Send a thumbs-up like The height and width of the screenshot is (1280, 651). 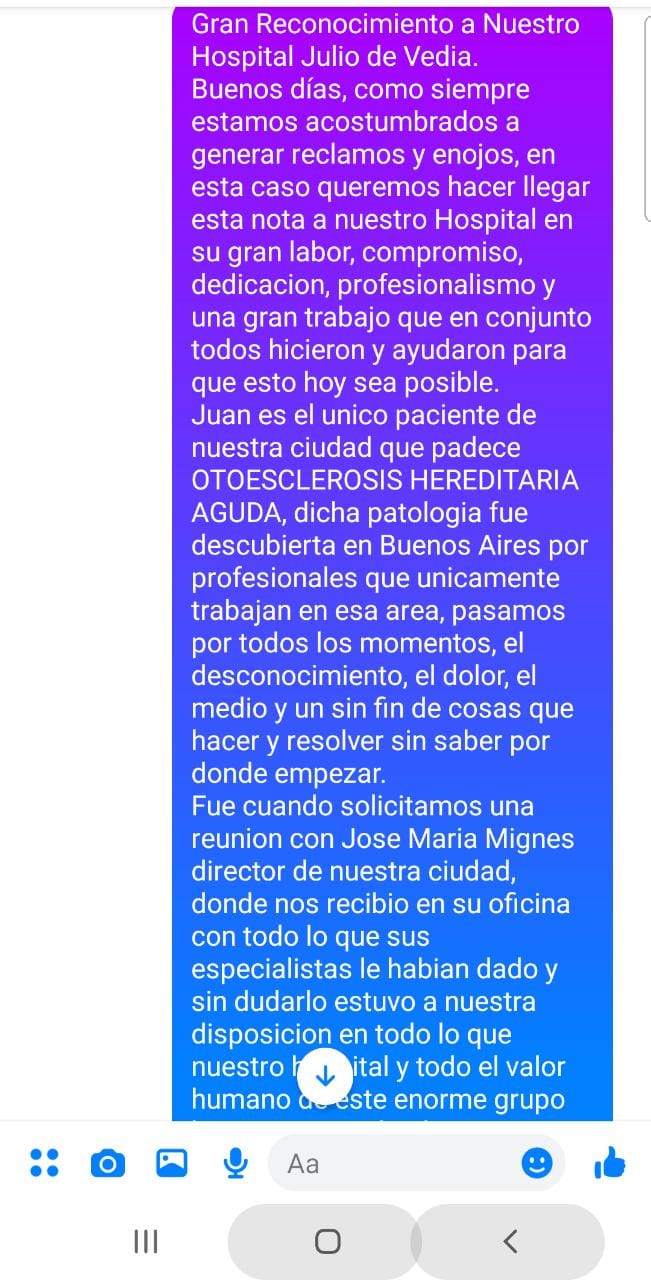click(x=609, y=1162)
